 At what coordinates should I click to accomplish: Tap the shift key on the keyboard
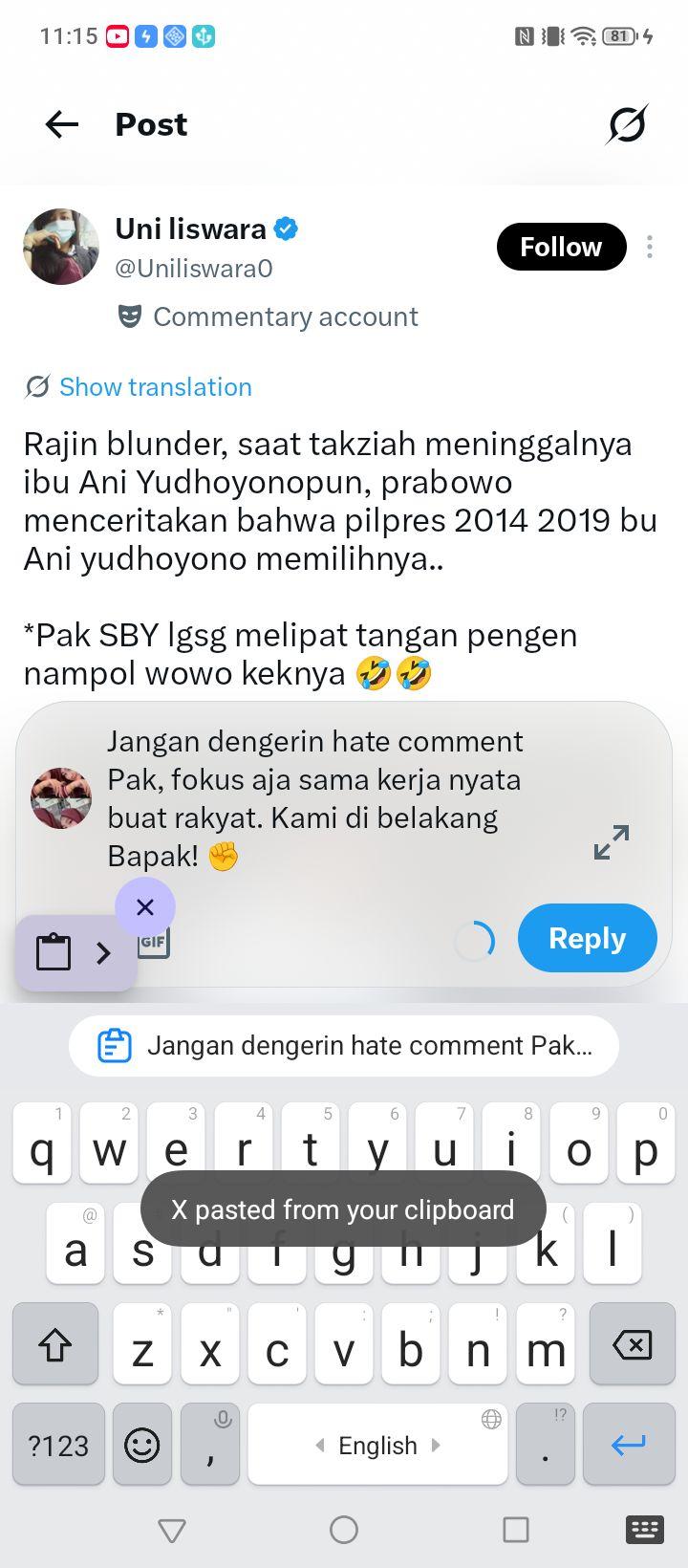pyautogui.click(x=55, y=1344)
